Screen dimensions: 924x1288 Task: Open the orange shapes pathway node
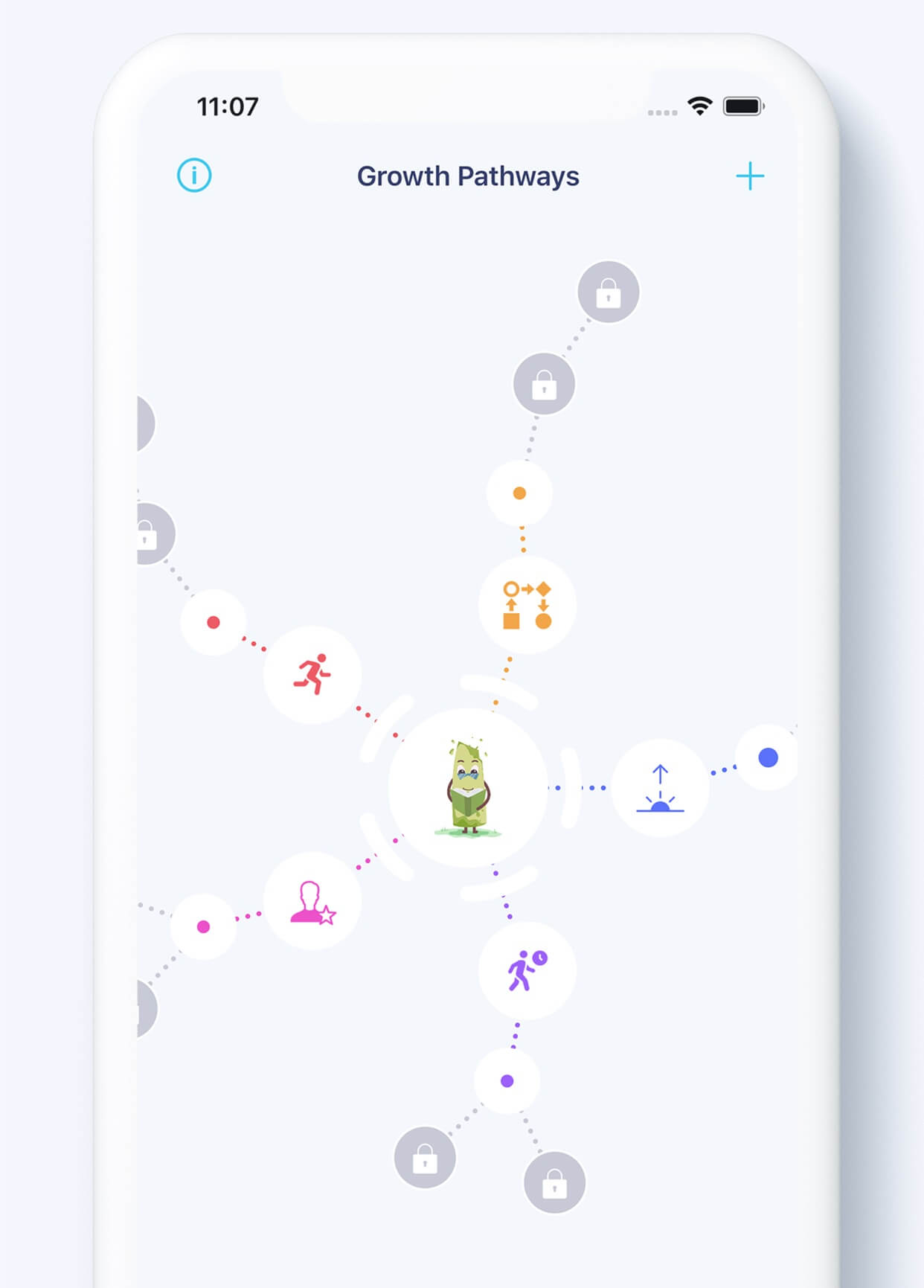click(x=527, y=605)
